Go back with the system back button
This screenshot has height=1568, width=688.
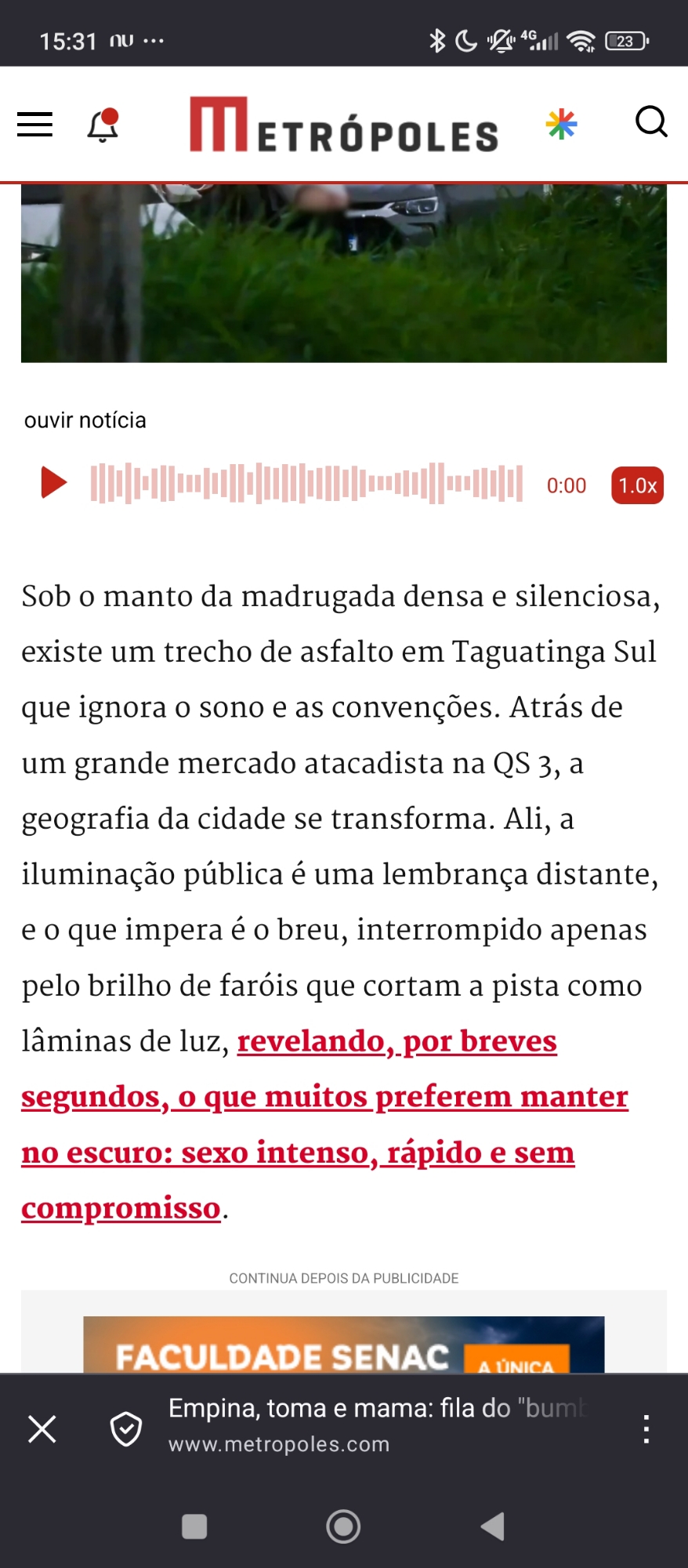(x=492, y=1526)
